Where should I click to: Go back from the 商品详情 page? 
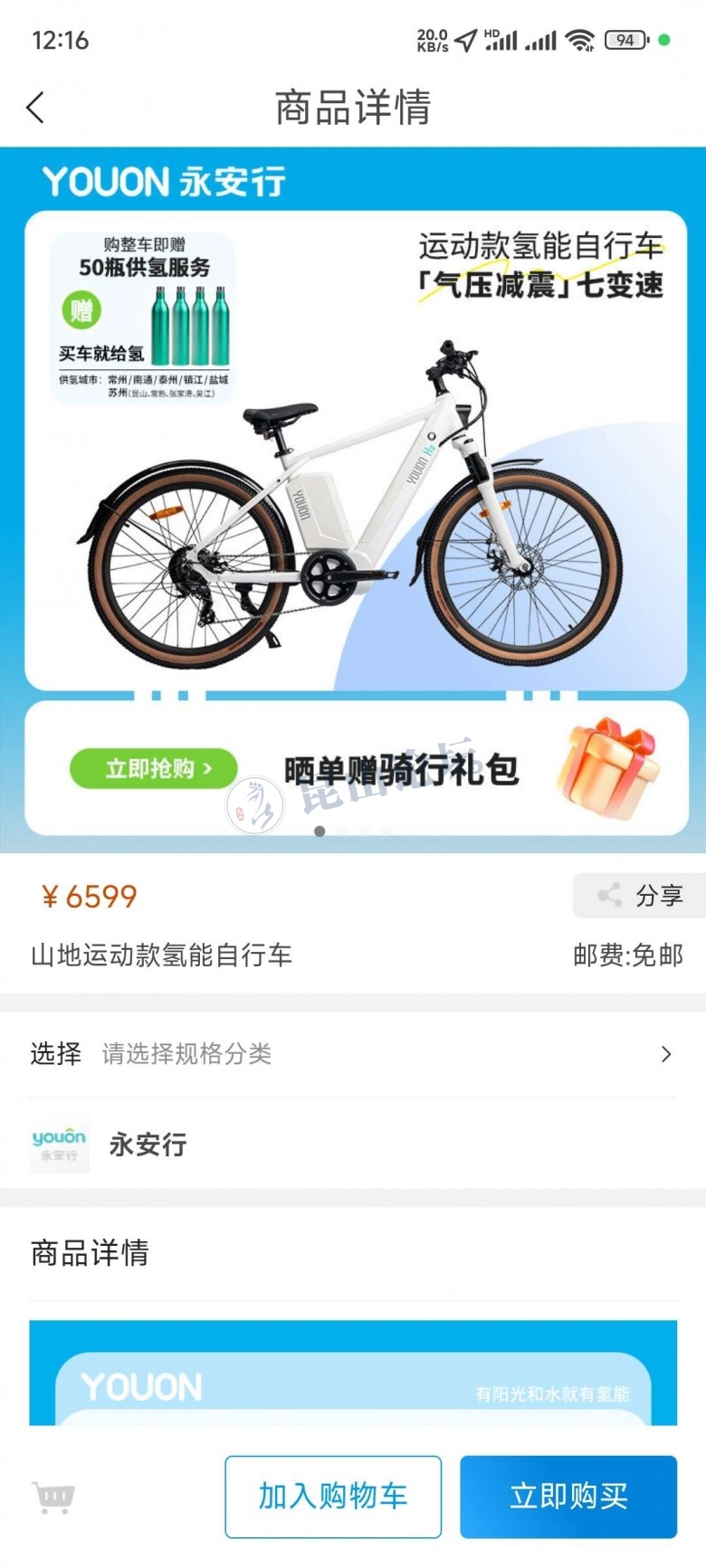[x=36, y=108]
